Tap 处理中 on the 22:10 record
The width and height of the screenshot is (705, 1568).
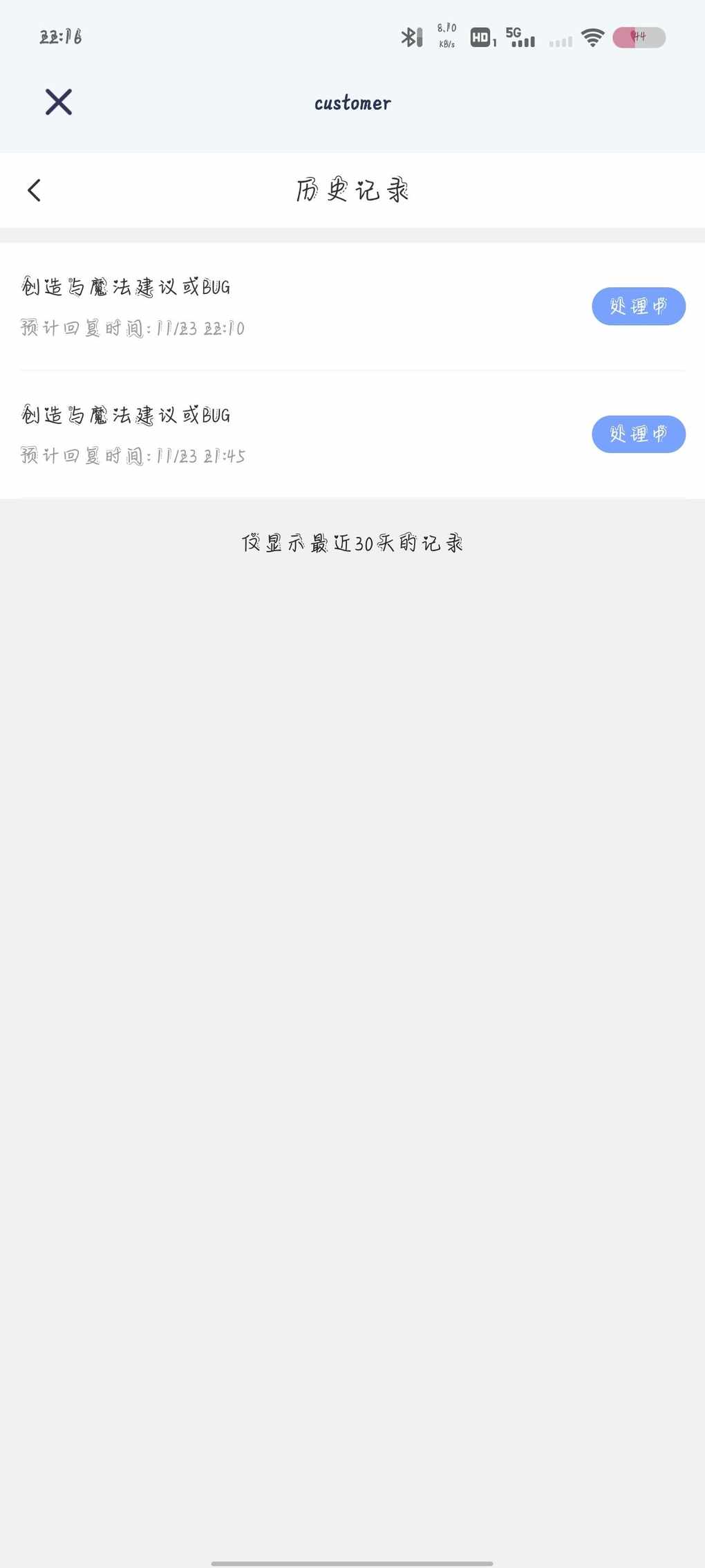click(x=638, y=306)
